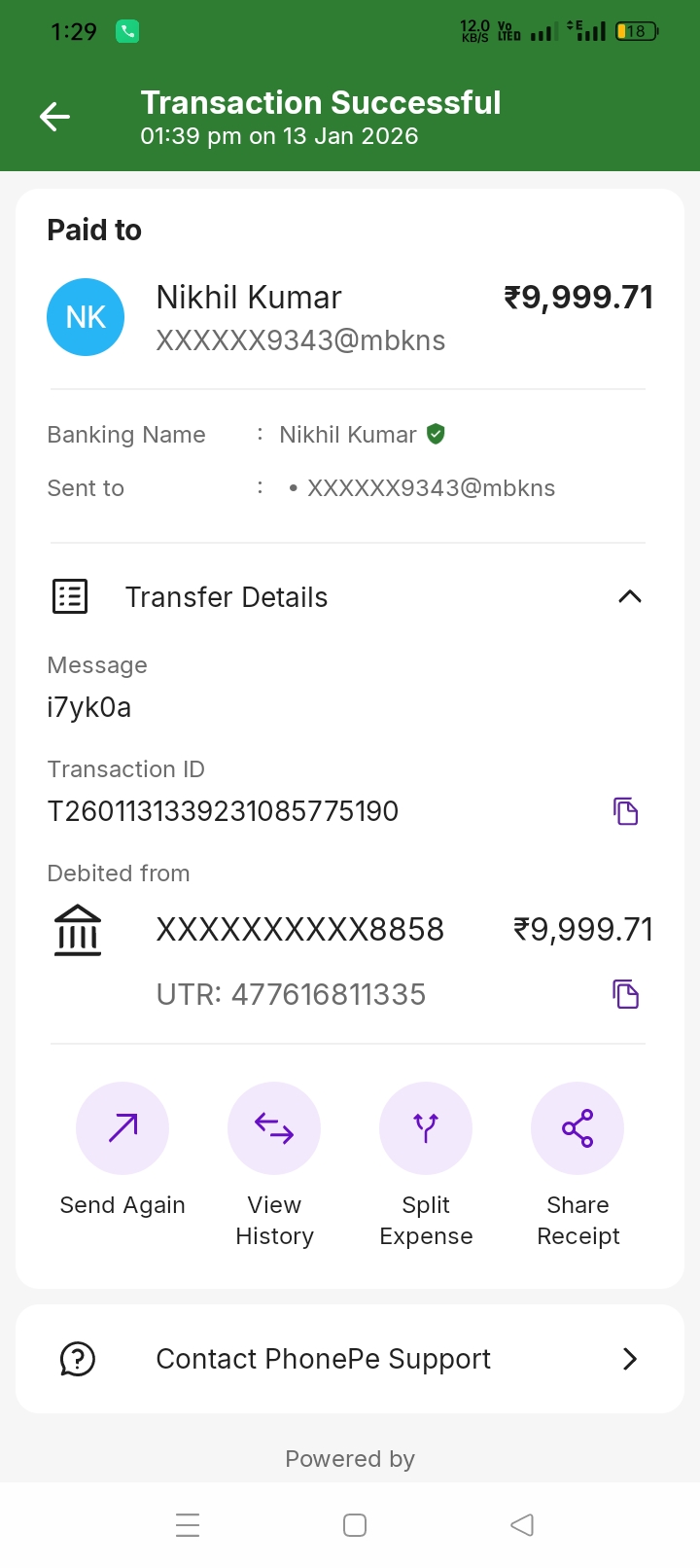Tap the system home button
The height and width of the screenshot is (1568, 700).
coord(355,1525)
